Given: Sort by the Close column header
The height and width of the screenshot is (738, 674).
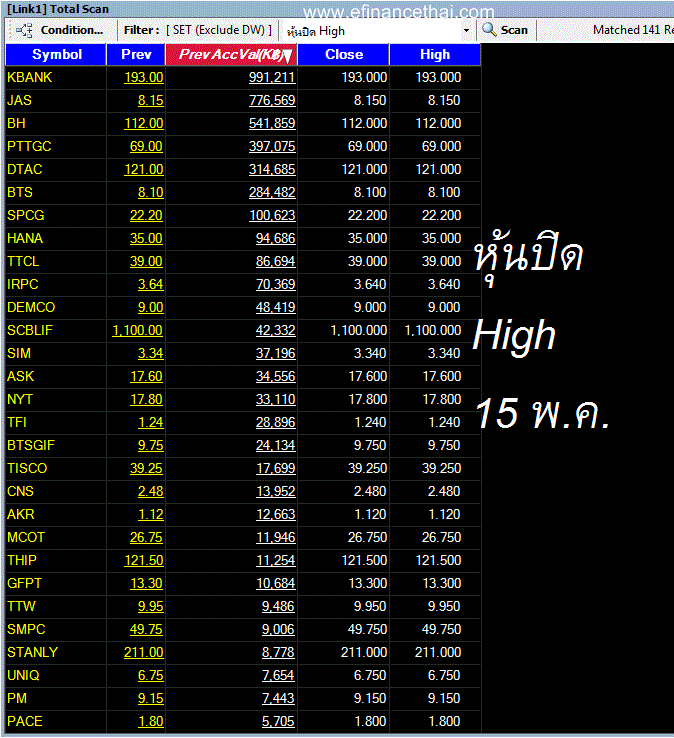Looking at the screenshot, I should (344, 54).
